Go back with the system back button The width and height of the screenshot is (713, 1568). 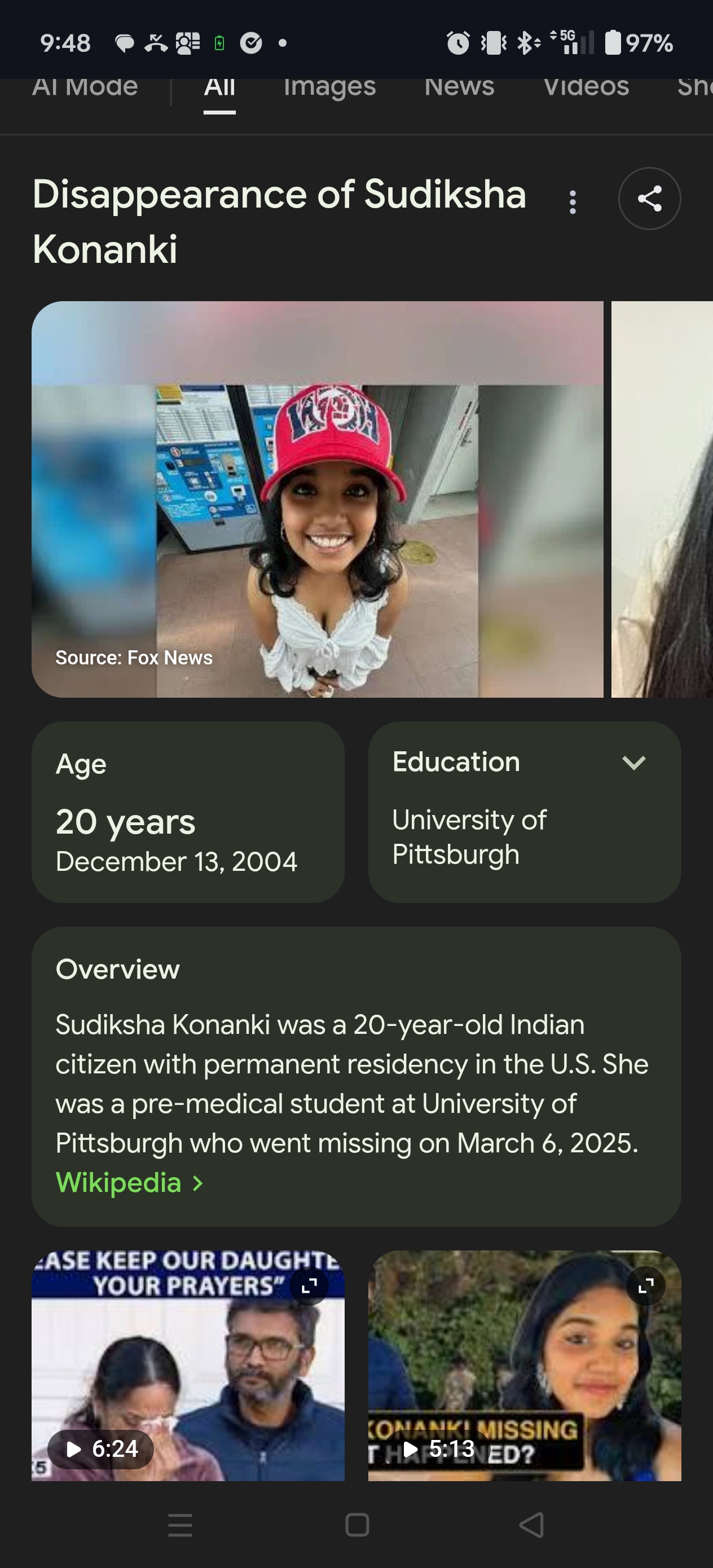tap(531, 1525)
